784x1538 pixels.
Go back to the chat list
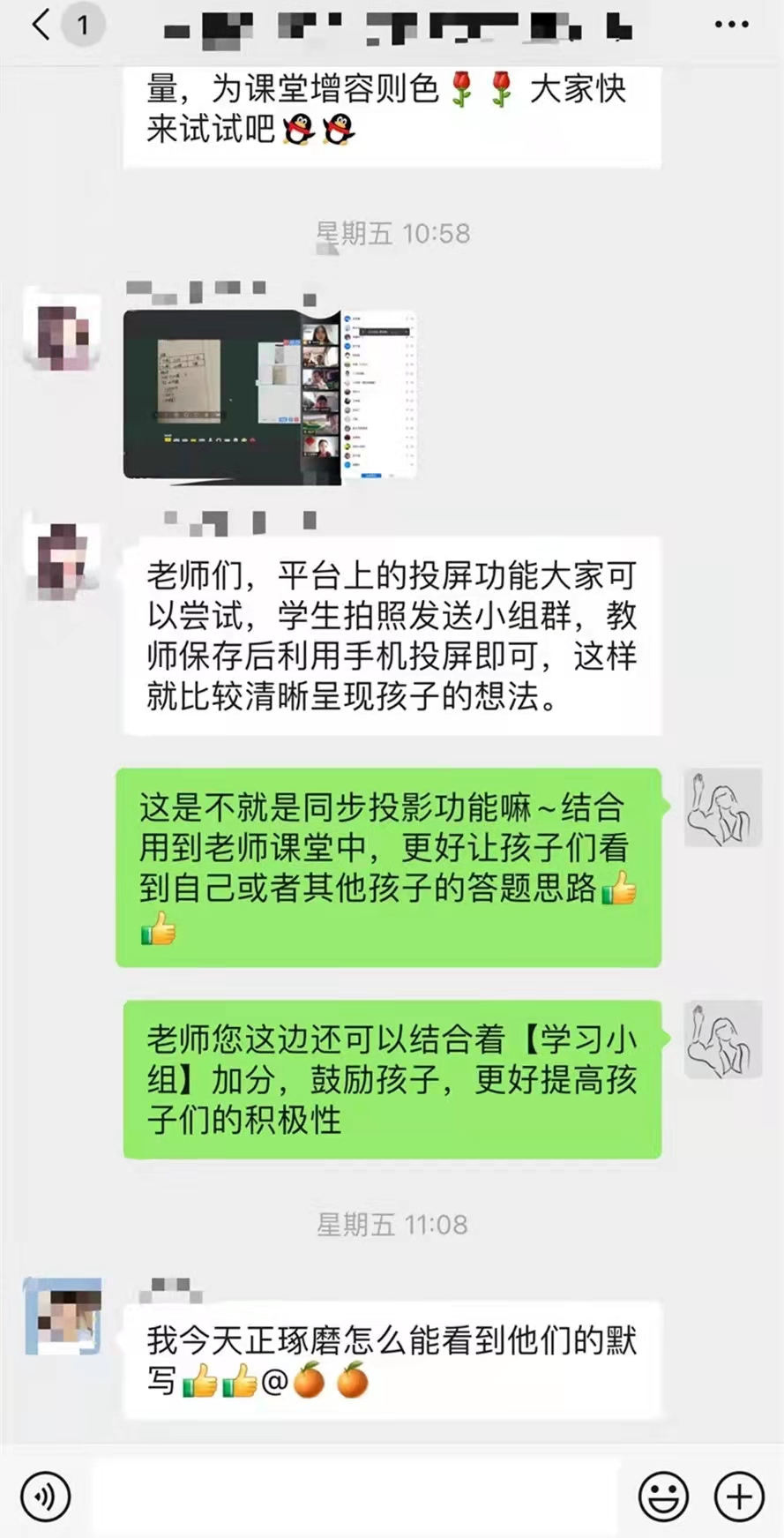pyautogui.click(x=41, y=25)
